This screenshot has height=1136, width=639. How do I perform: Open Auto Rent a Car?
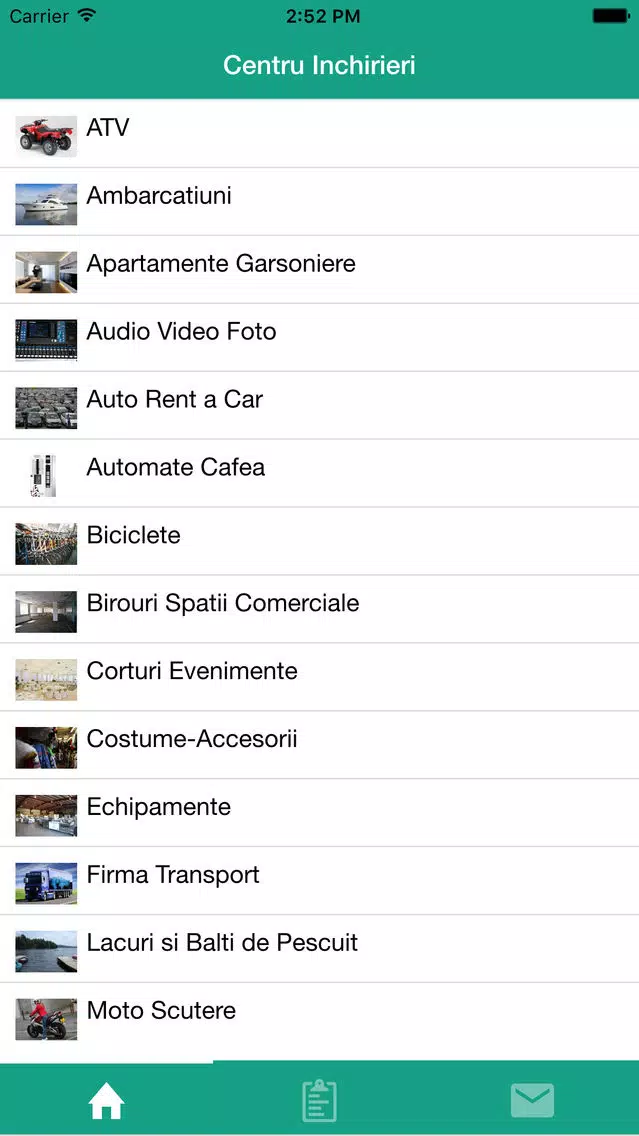(320, 405)
